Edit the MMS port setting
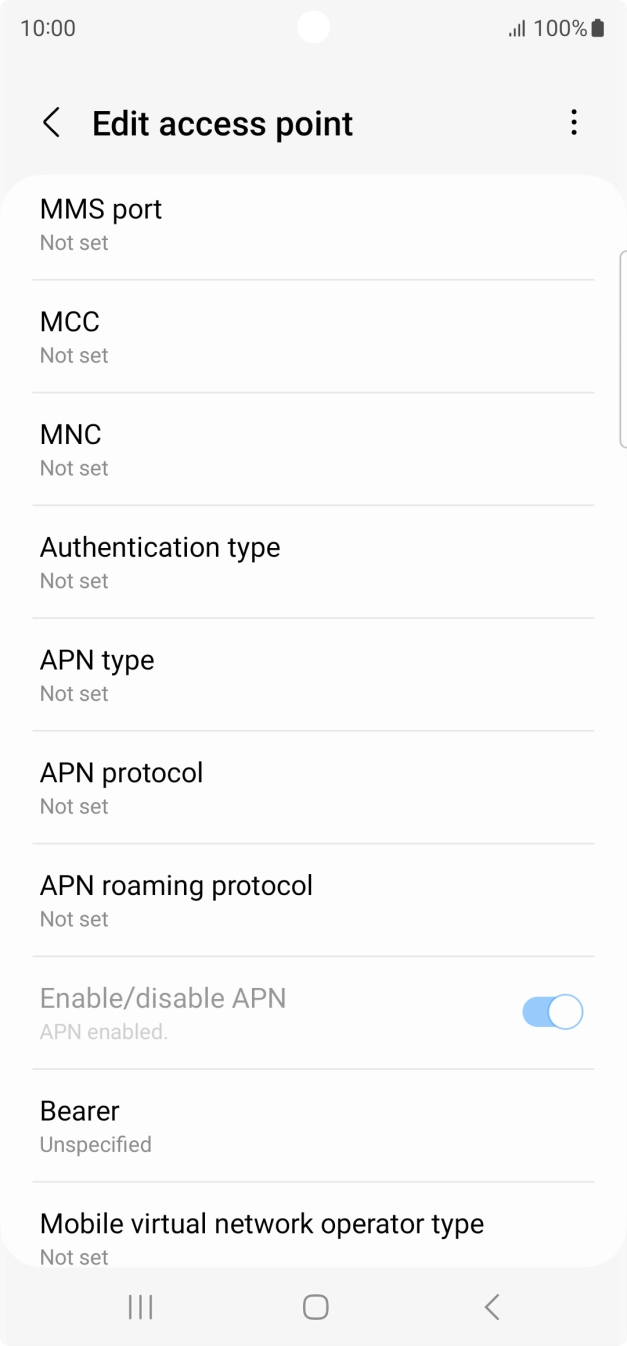The image size is (627, 1346). 313,224
